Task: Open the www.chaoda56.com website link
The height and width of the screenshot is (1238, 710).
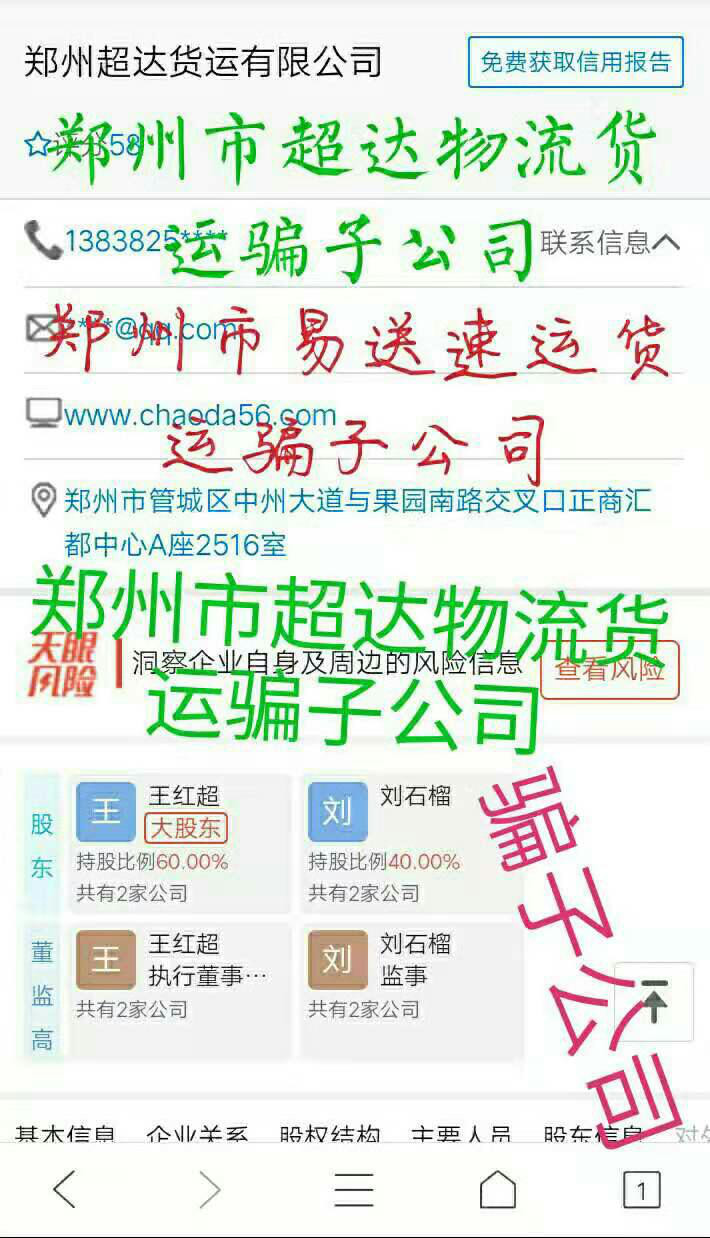Action: (200, 415)
